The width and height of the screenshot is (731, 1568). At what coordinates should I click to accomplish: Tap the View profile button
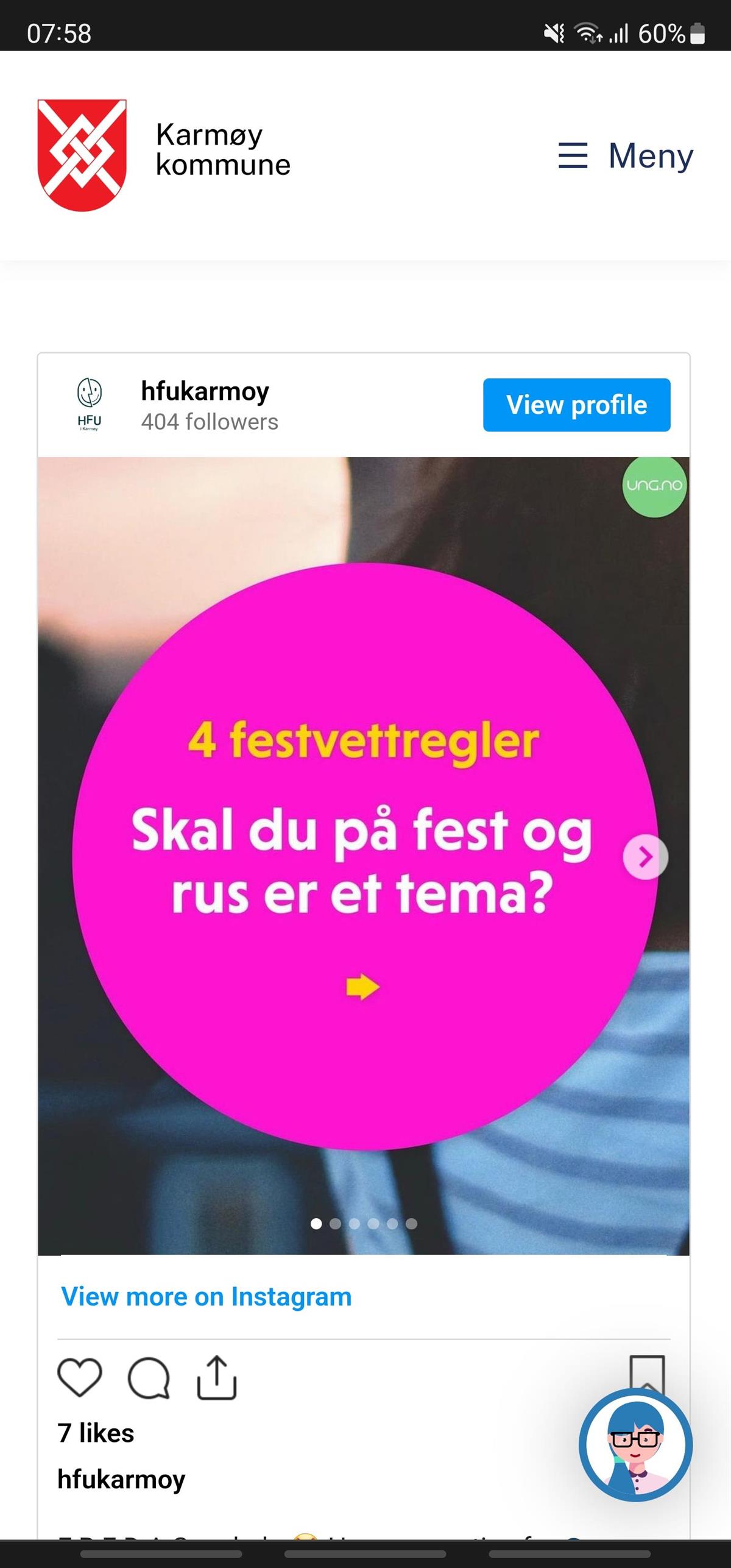point(576,405)
